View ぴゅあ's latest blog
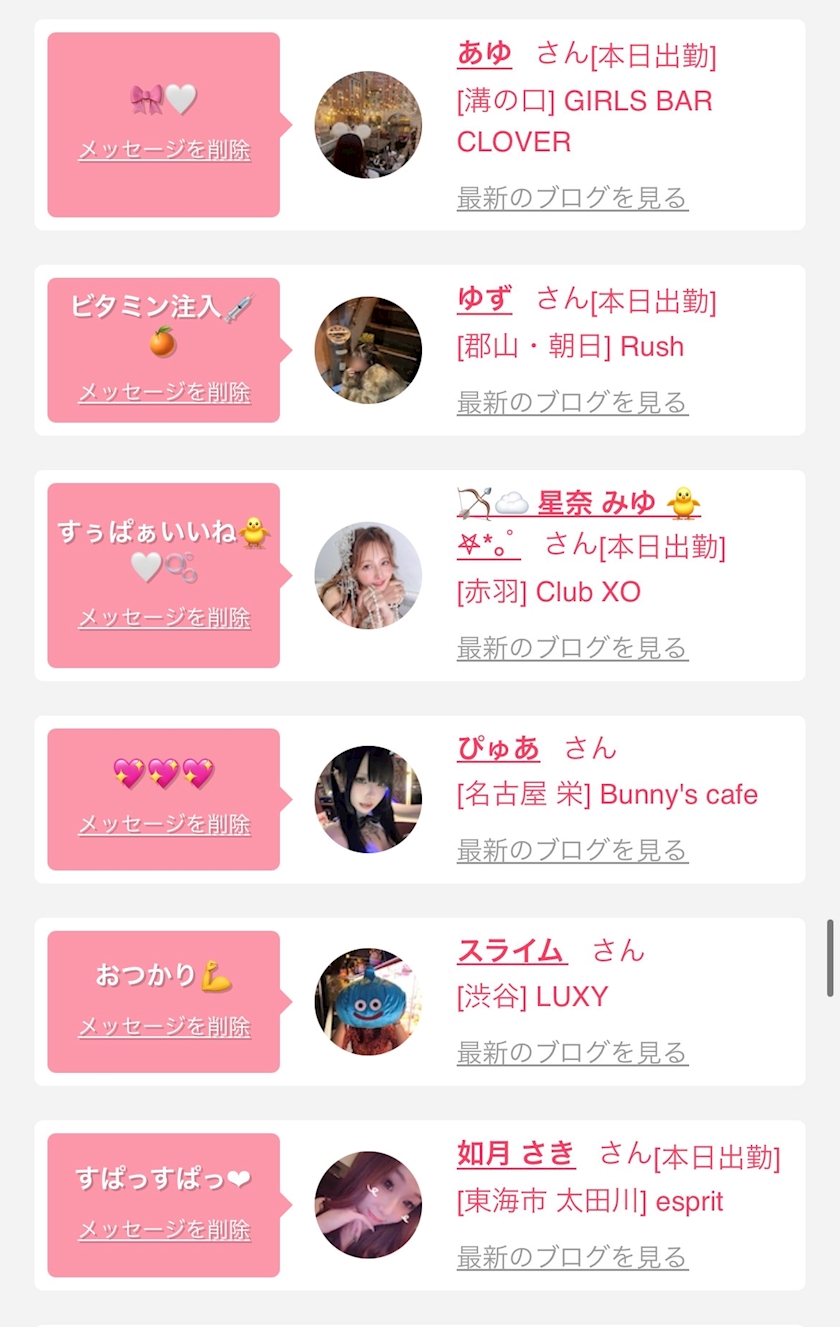This screenshot has height=1327, width=840. click(572, 850)
